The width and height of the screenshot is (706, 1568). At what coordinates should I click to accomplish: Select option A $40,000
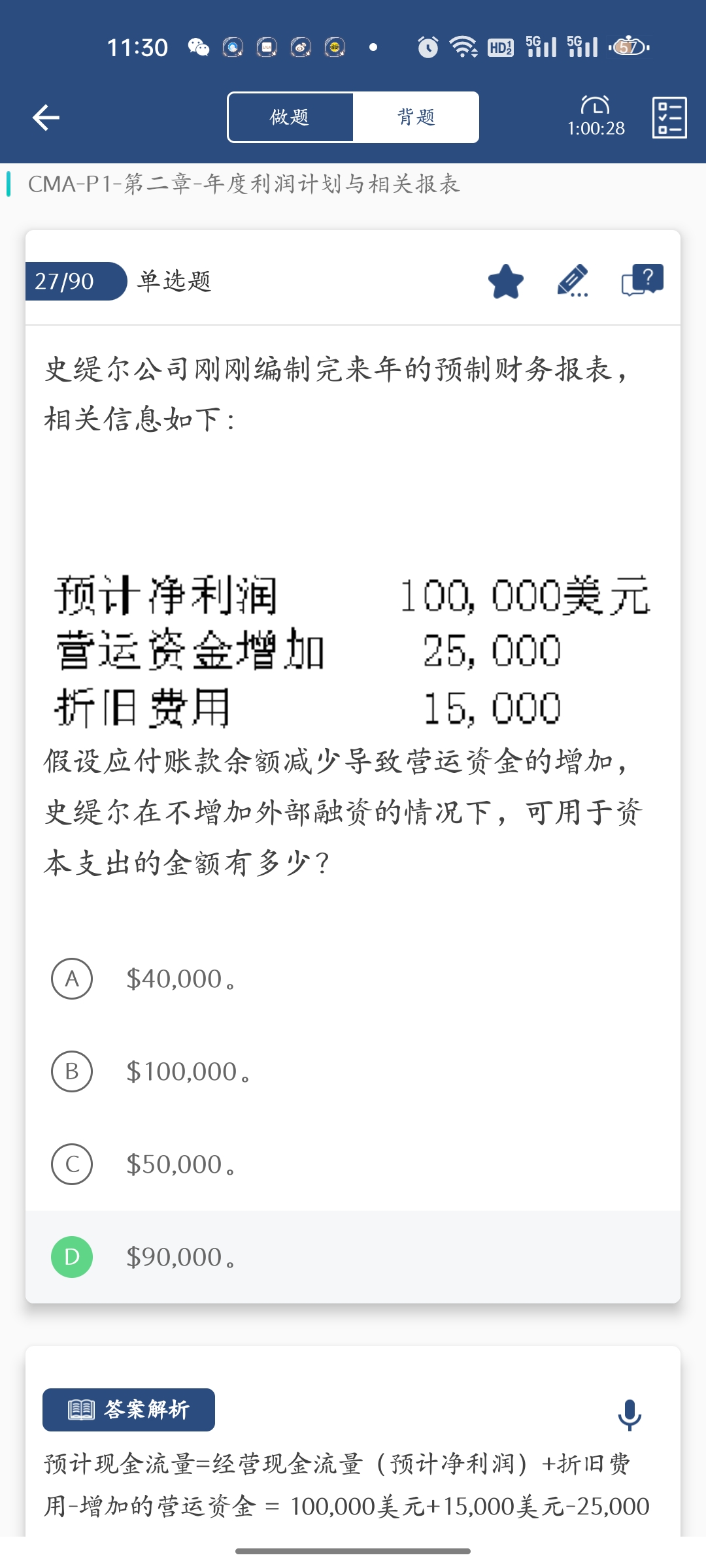72,979
